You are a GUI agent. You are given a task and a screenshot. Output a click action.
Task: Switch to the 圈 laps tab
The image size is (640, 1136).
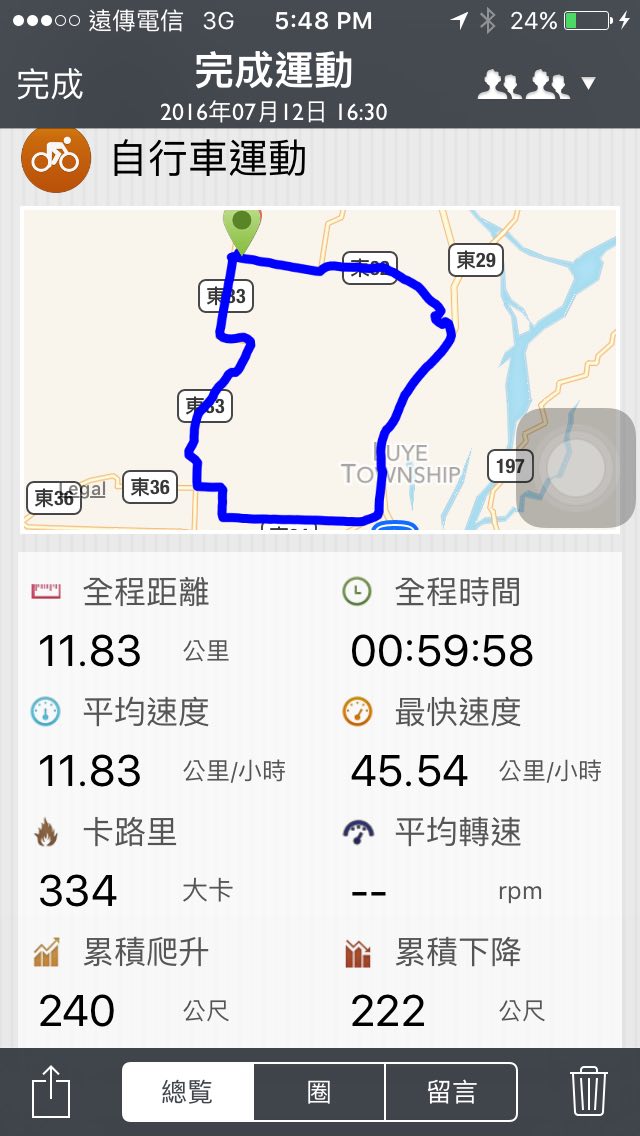click(319, 1092)
